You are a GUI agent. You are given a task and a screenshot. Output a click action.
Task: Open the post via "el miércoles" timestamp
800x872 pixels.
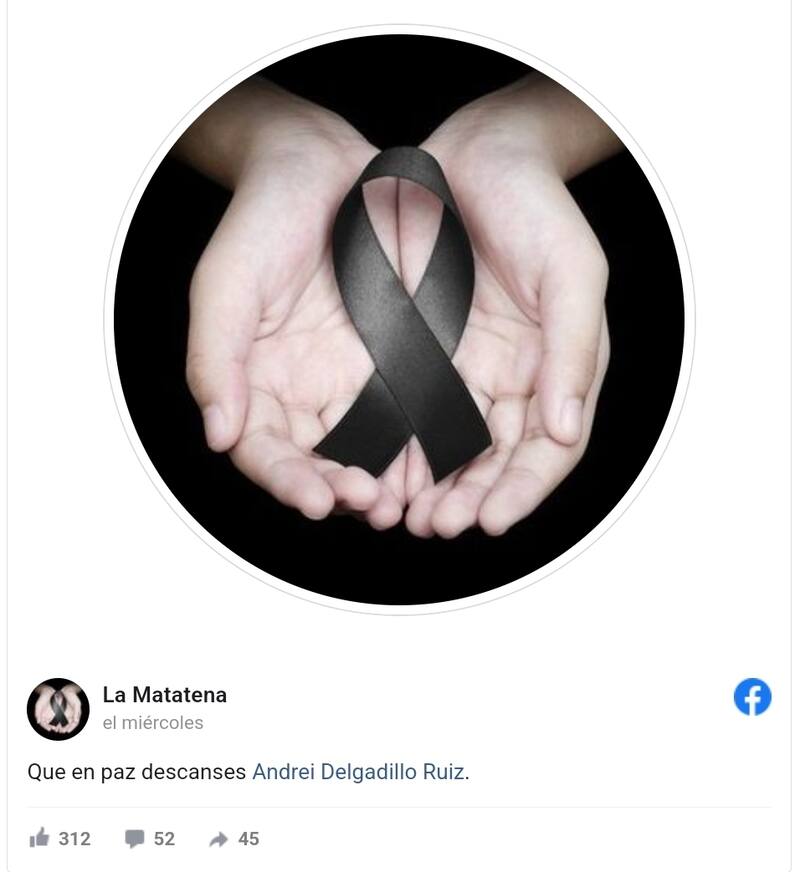pos(153,722)
